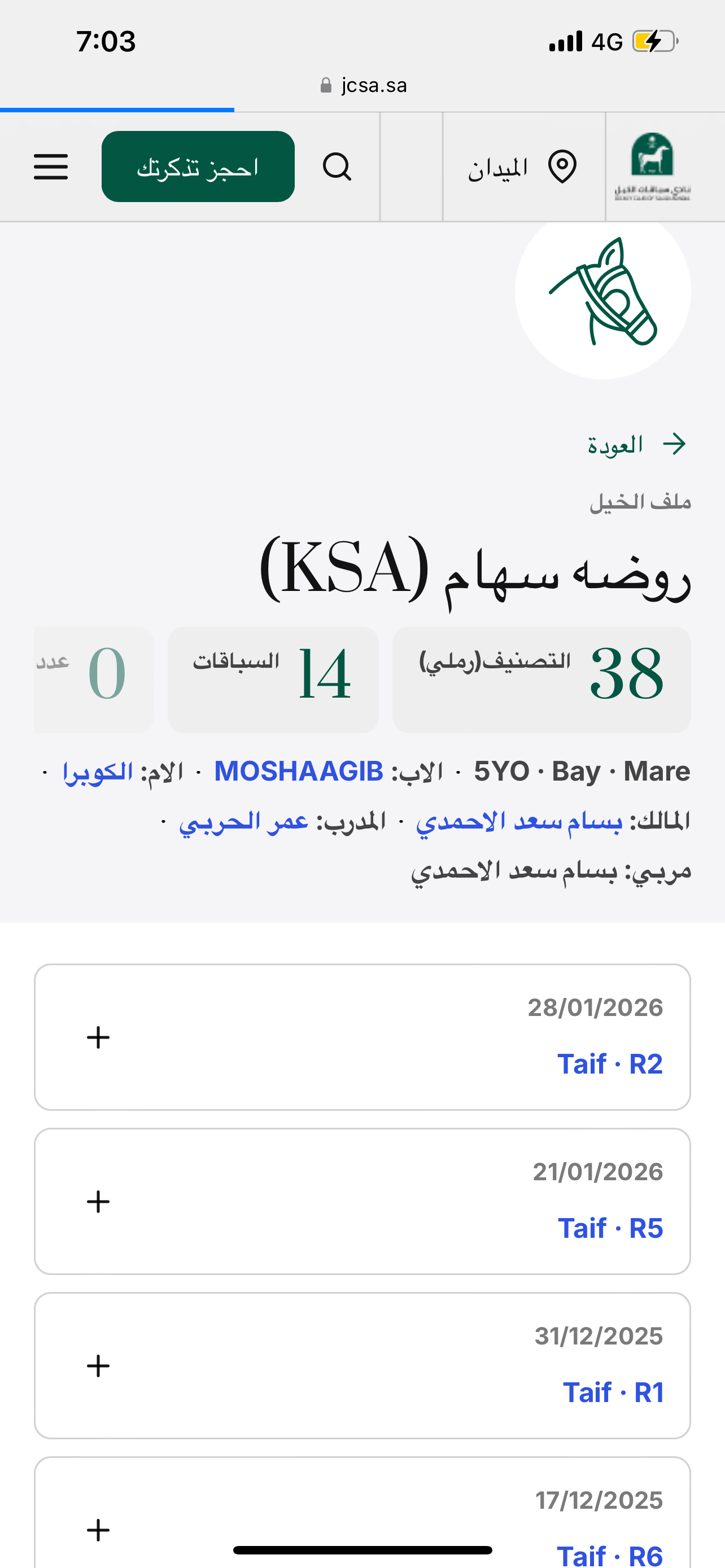The image size is (725, 1568).
Task: View trainer عمر الحربي
Action: tap(243, 822)
